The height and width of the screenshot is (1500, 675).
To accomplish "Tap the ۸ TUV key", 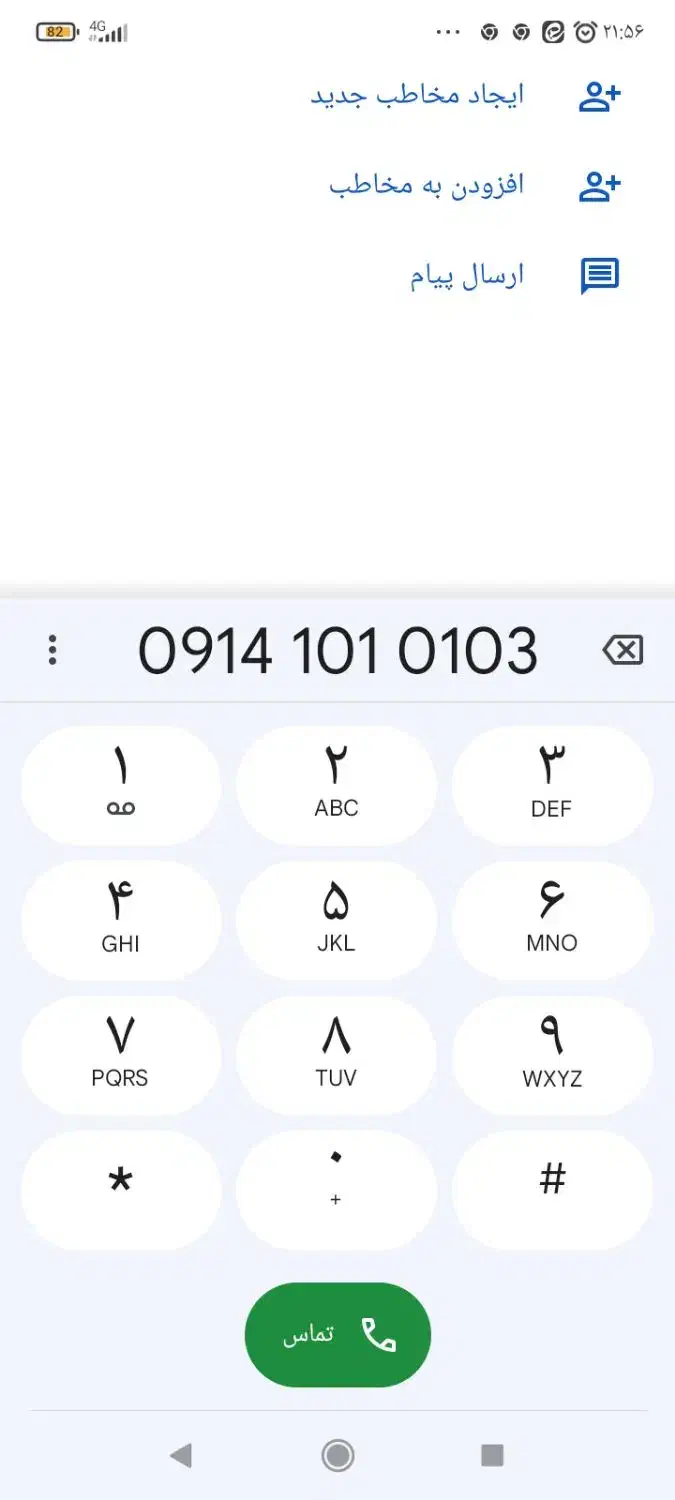I will coord(336,1055).
